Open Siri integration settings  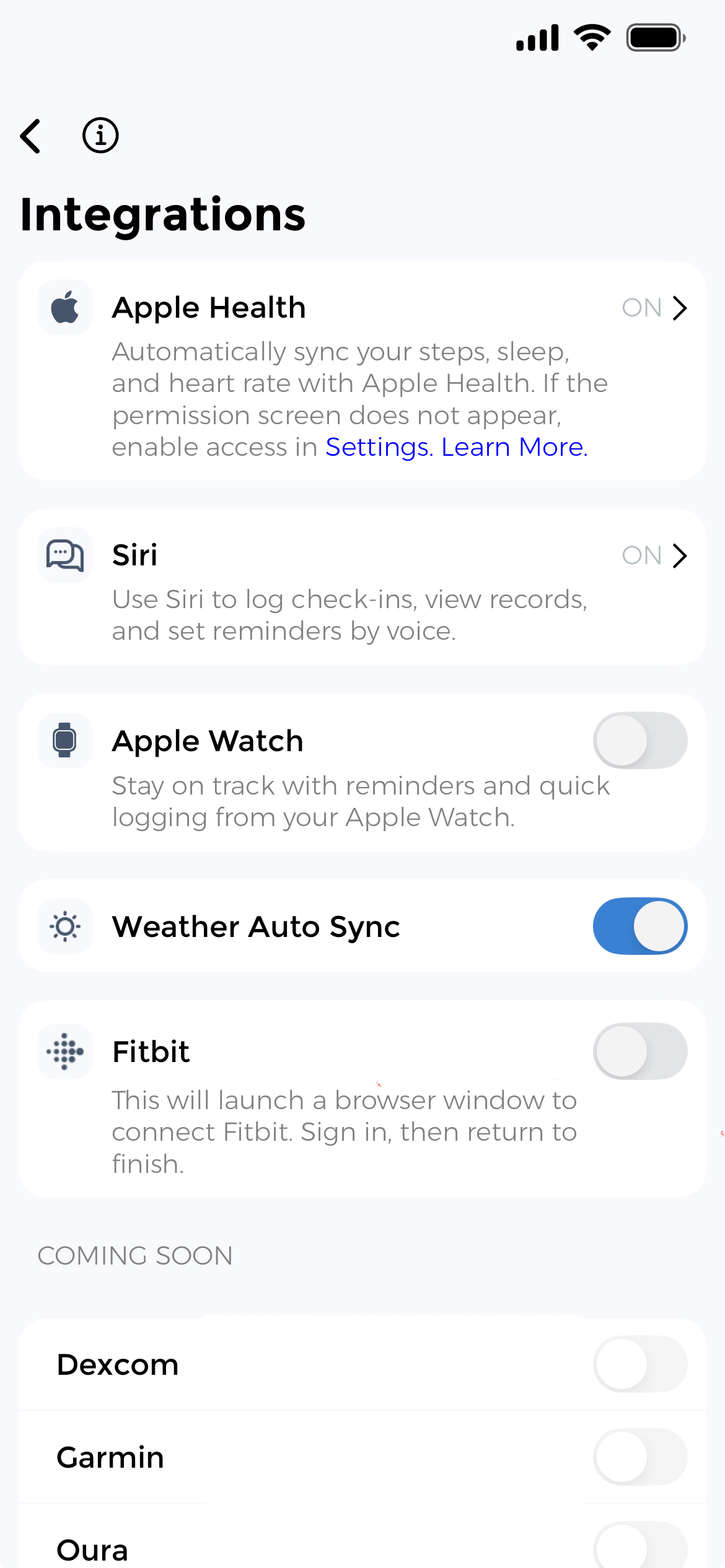pos(654,555)
